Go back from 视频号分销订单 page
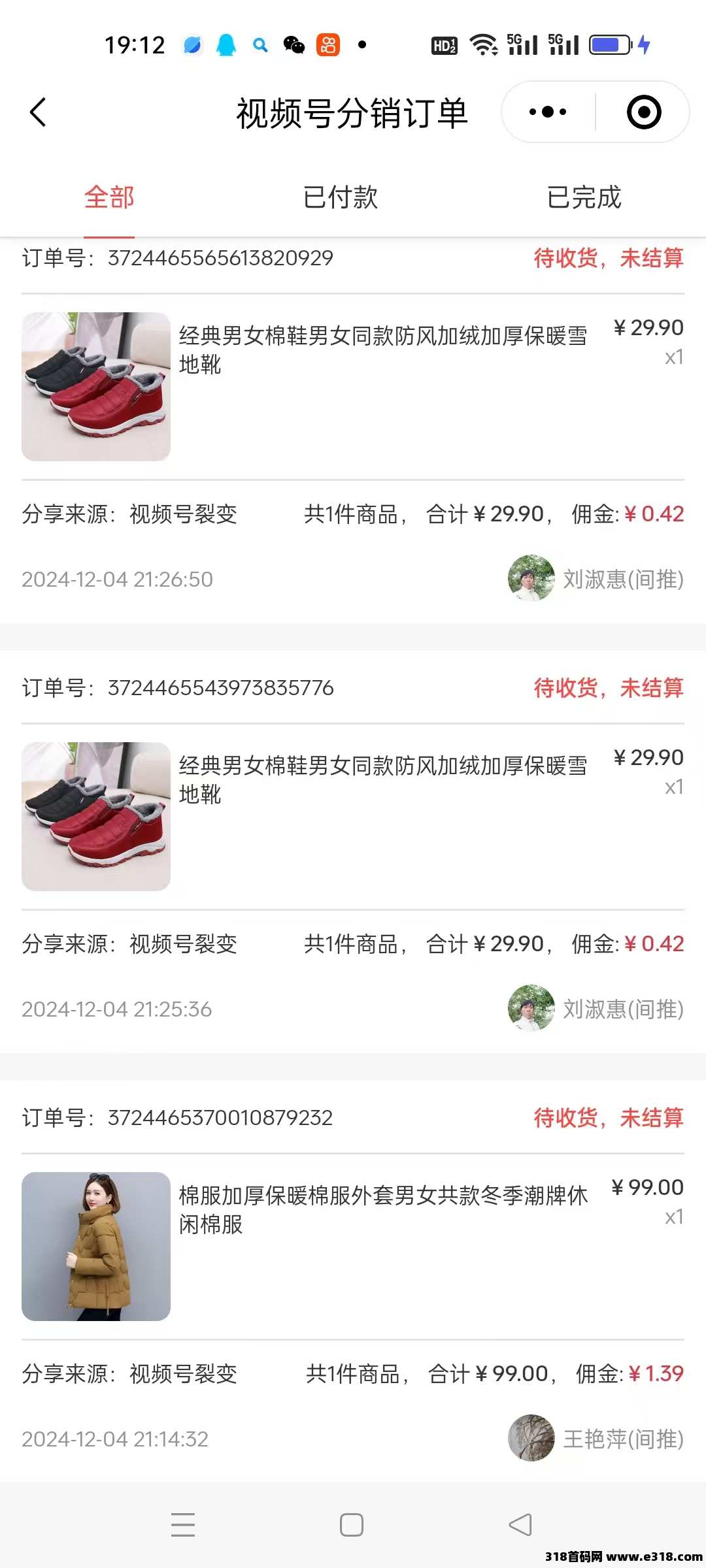The height and width of the screenshot is (1568, 706). coord(38,112)
